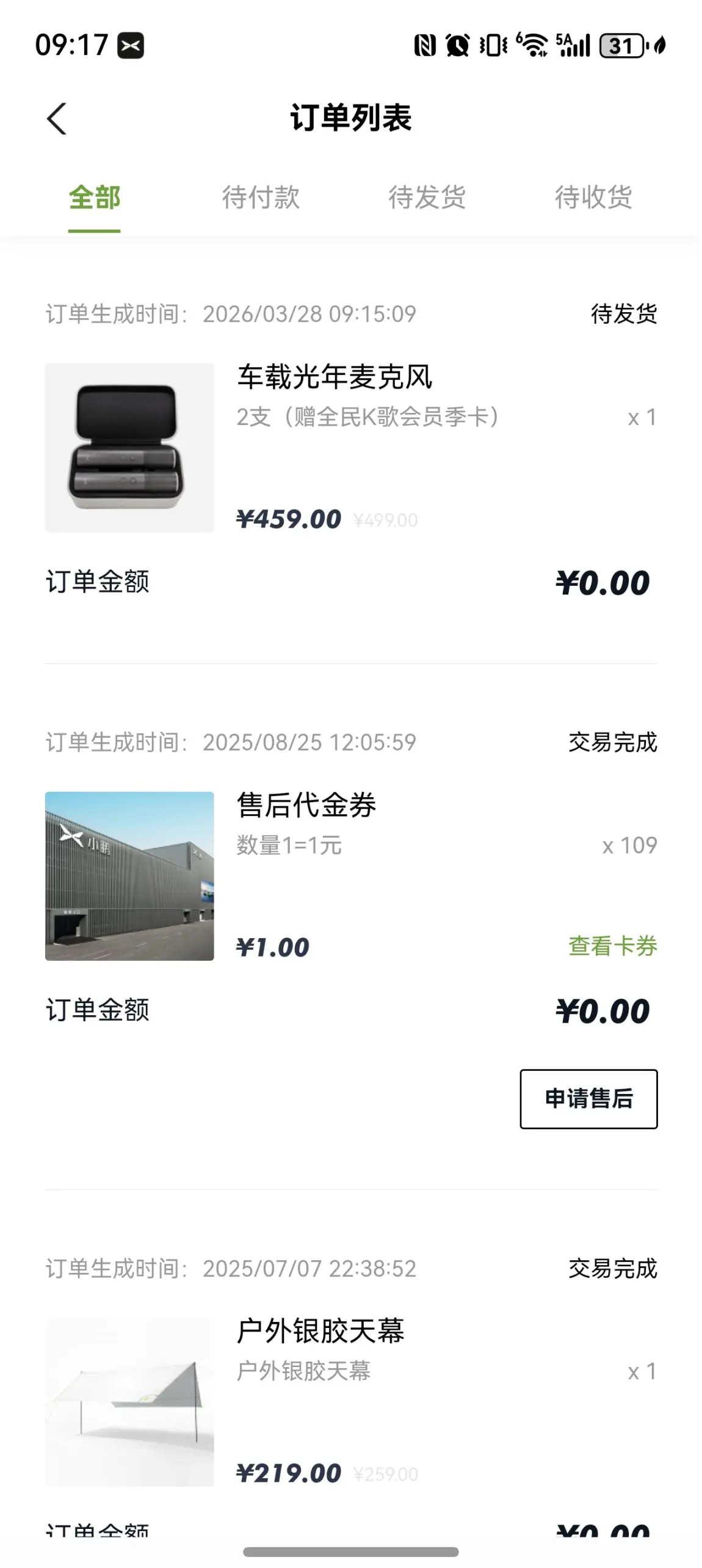
Task: Open the 车载光年麦克风 order
Action: click(x=335, y=376)
